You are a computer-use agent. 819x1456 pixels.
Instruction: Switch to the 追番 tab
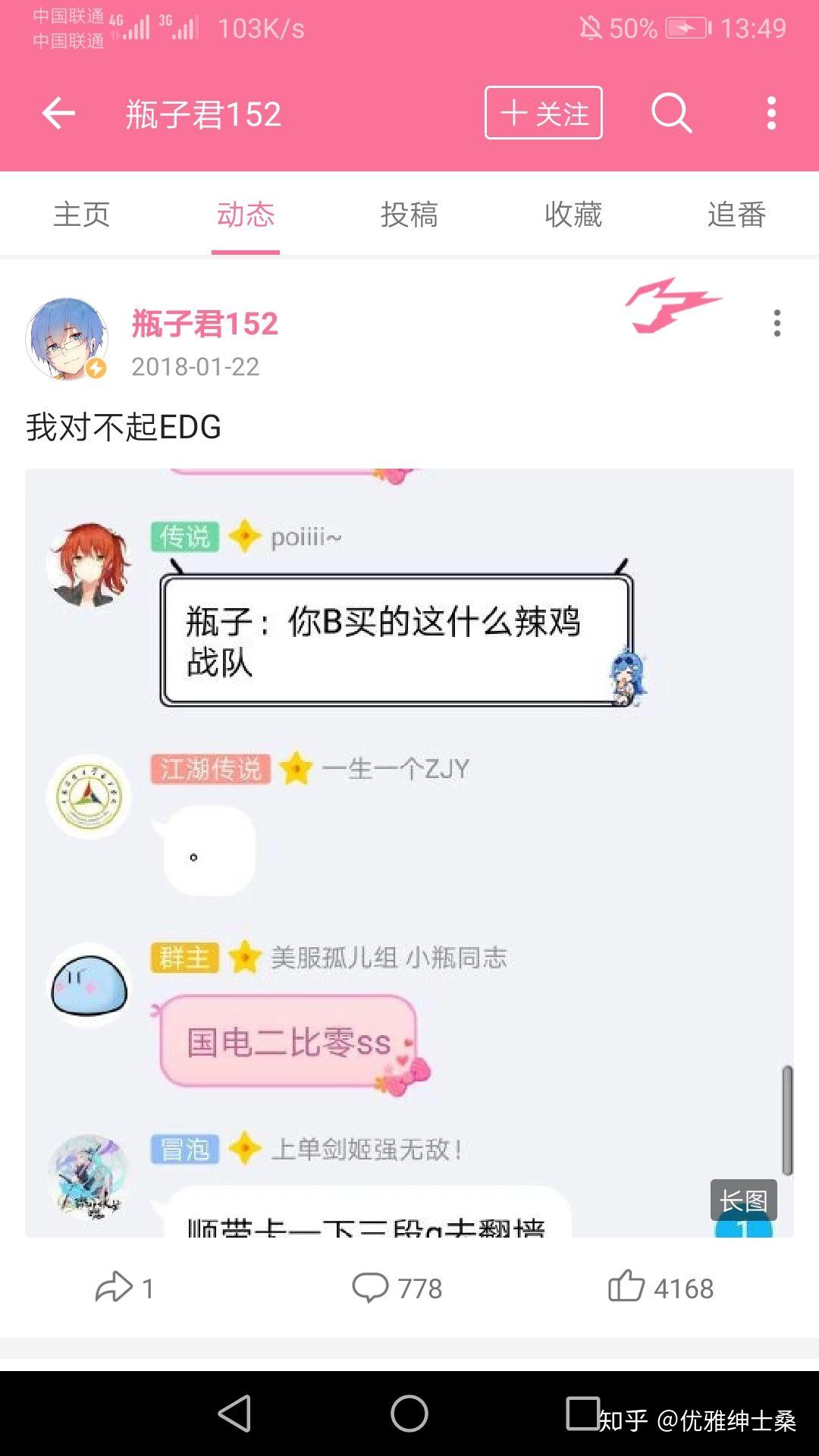click(x=736, y=215)
